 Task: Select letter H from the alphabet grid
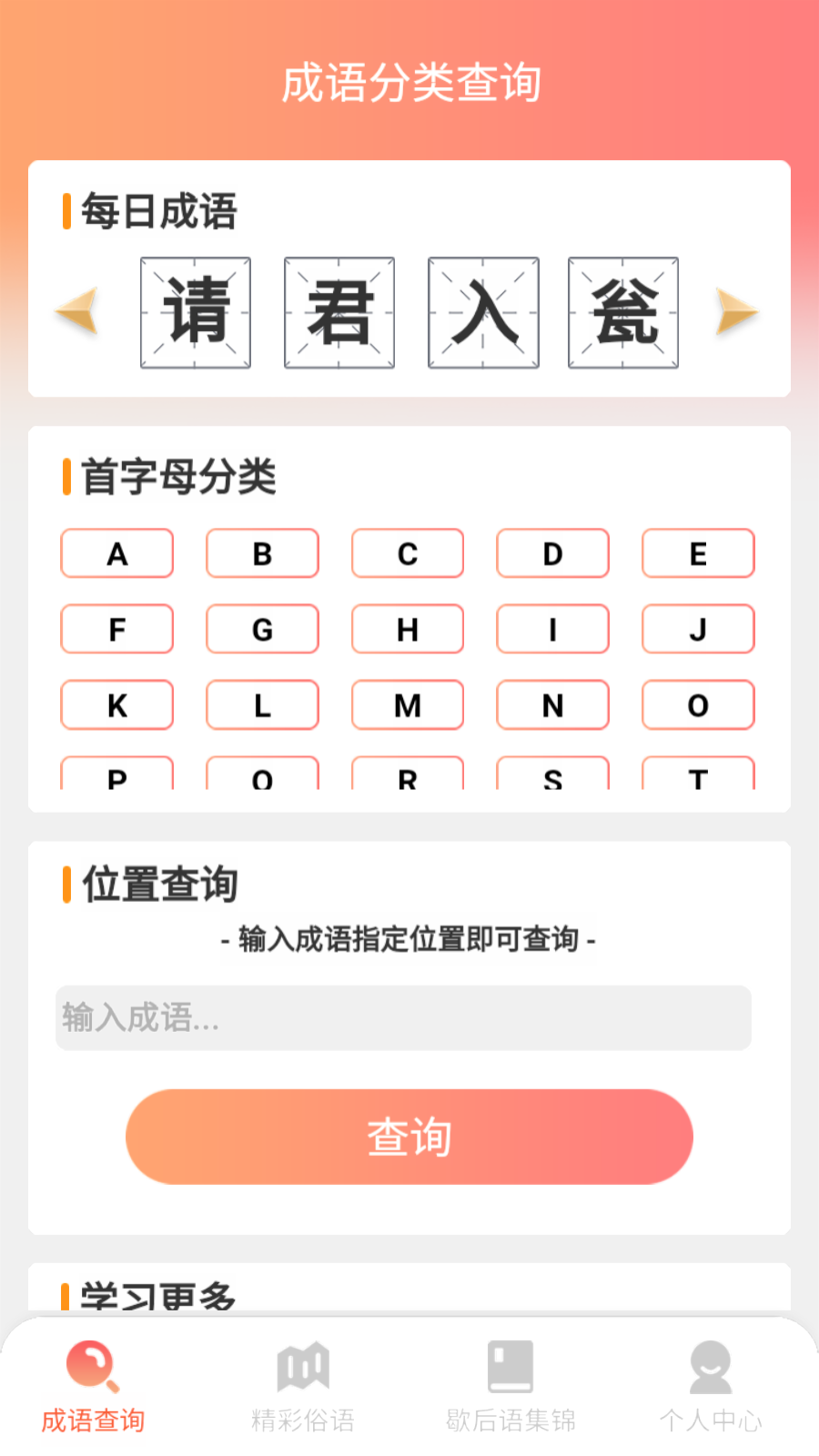(x=408, y=629)
